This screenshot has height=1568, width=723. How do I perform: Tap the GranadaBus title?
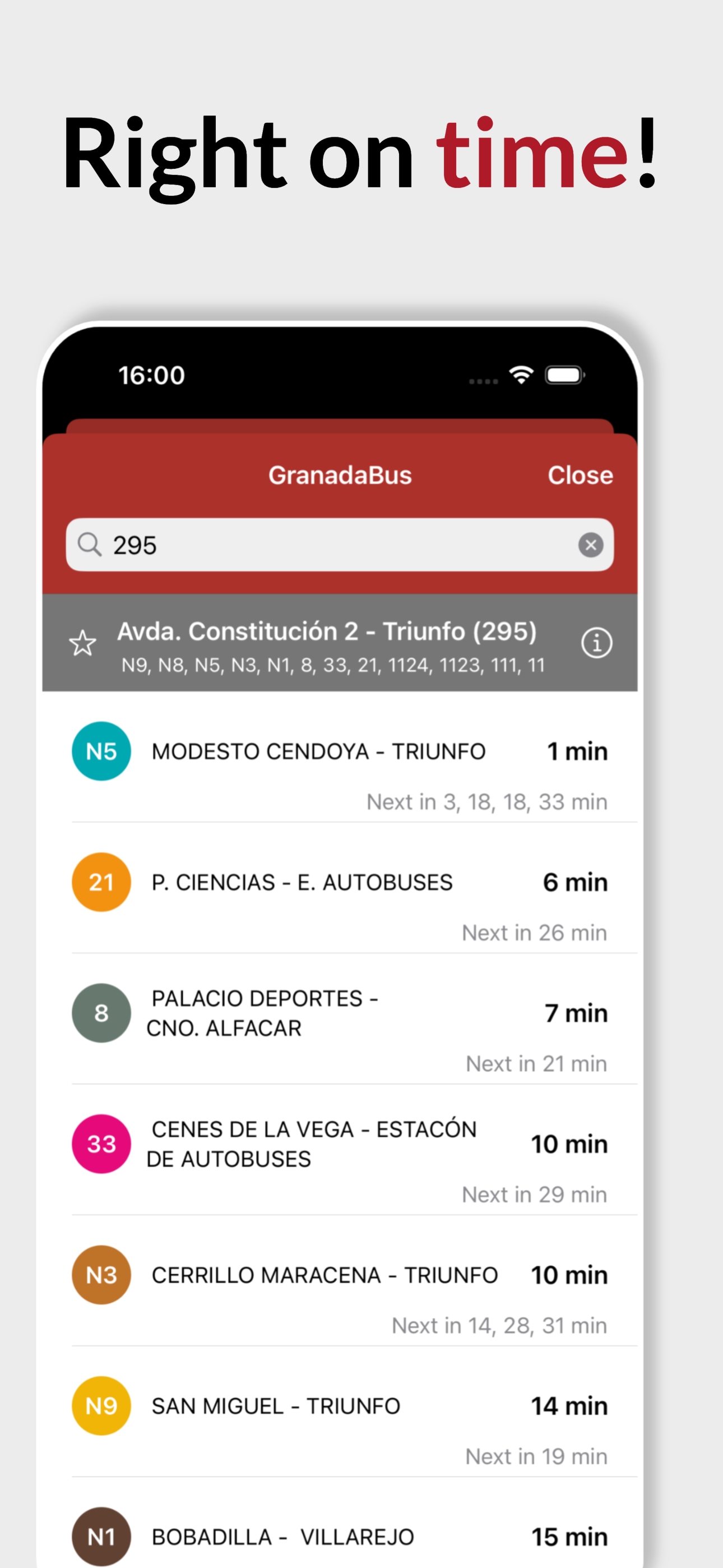coord(340,476)
